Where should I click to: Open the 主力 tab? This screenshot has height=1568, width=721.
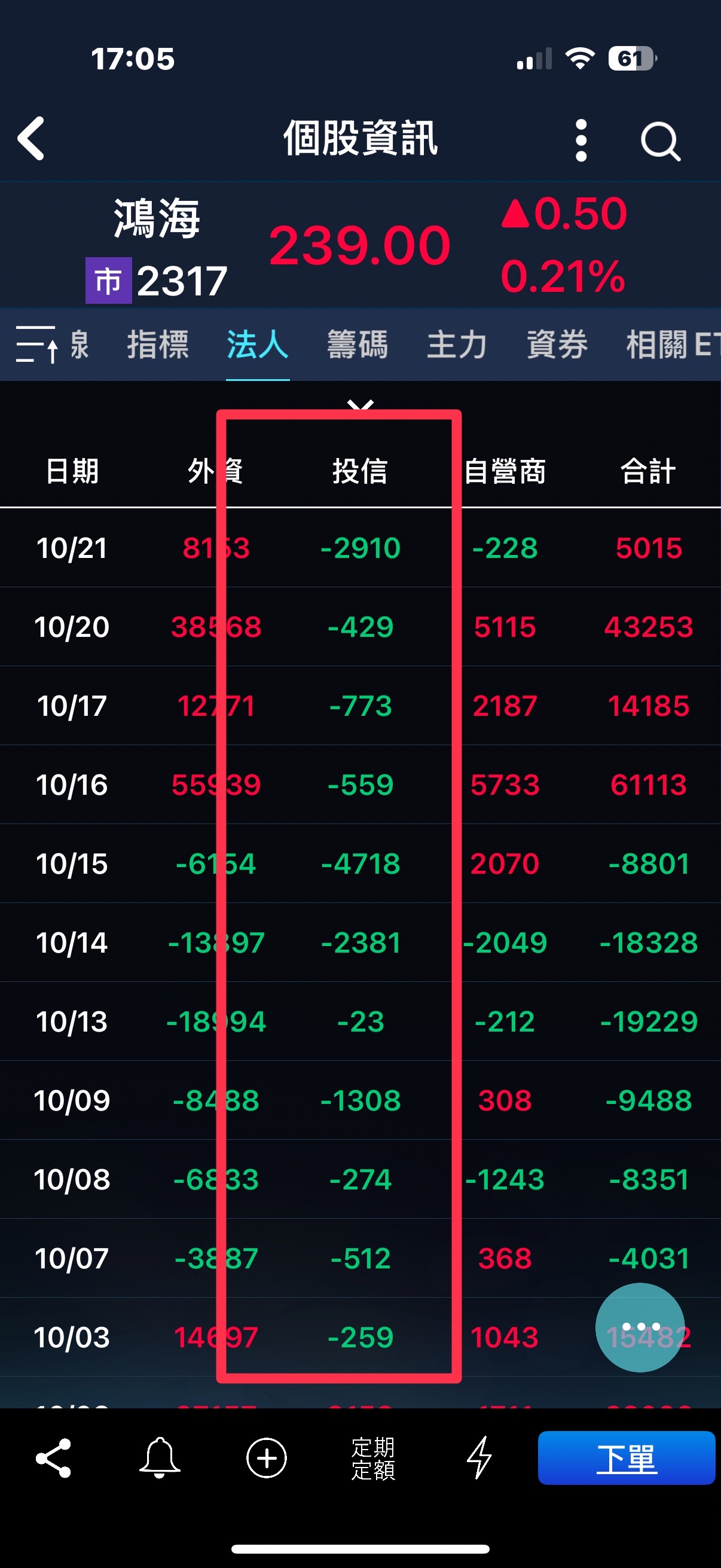(x=457, y=344)
